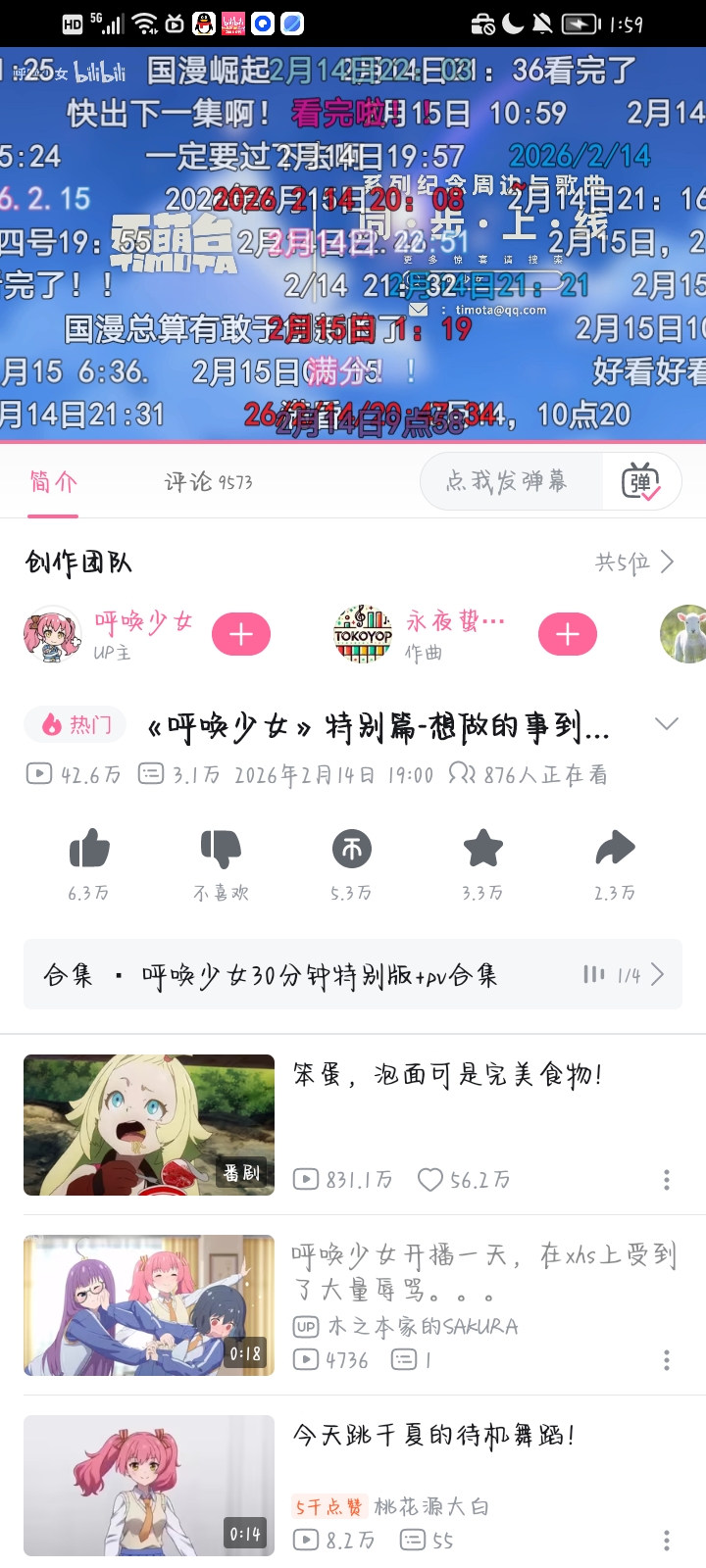Expand the 《呼唤少女》特别篇 title chevron
This screenshot has width=706, height=1568.
coord(668,724)
